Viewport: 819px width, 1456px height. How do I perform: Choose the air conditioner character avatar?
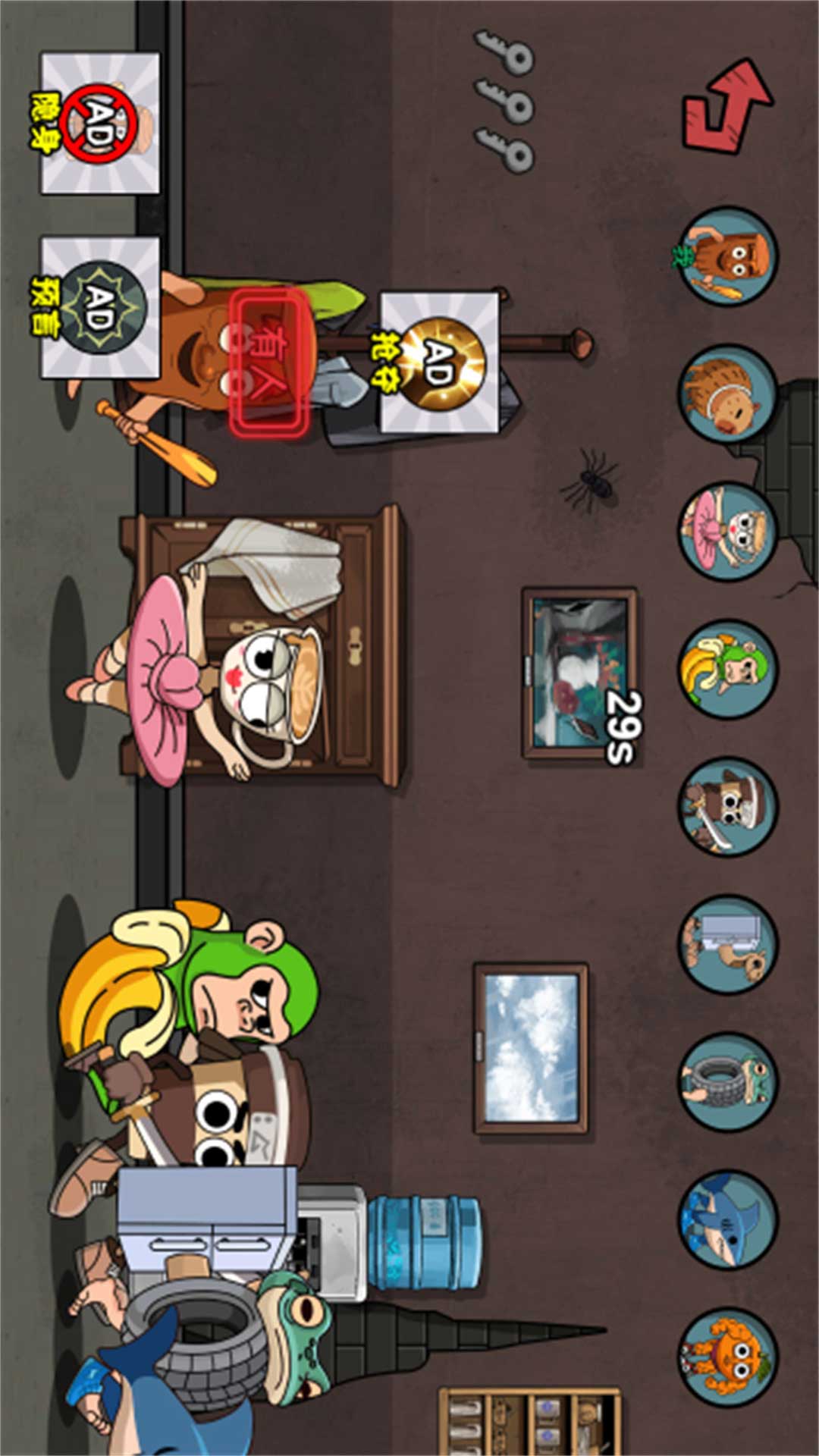728,944
